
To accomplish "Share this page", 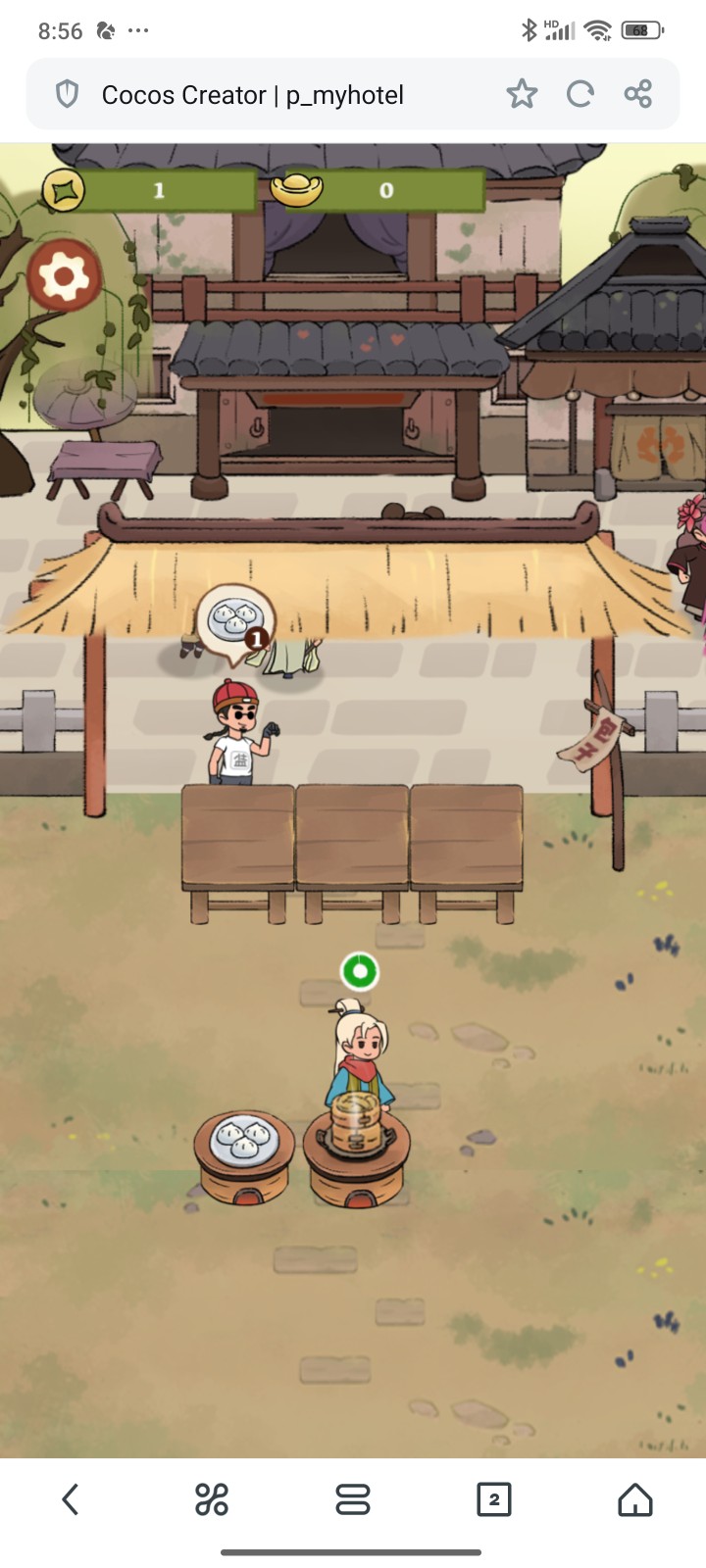I will click(x=638, y=95).
